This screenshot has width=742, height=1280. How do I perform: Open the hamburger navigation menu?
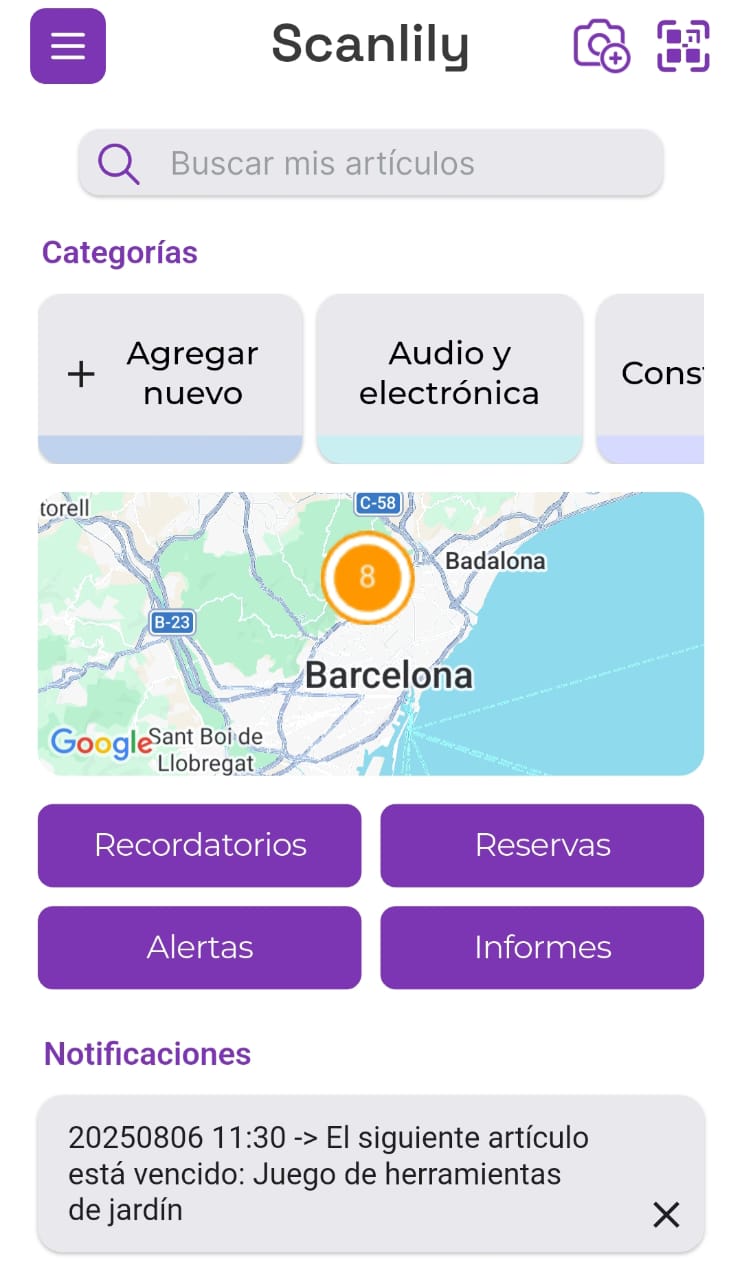point(67,46)
